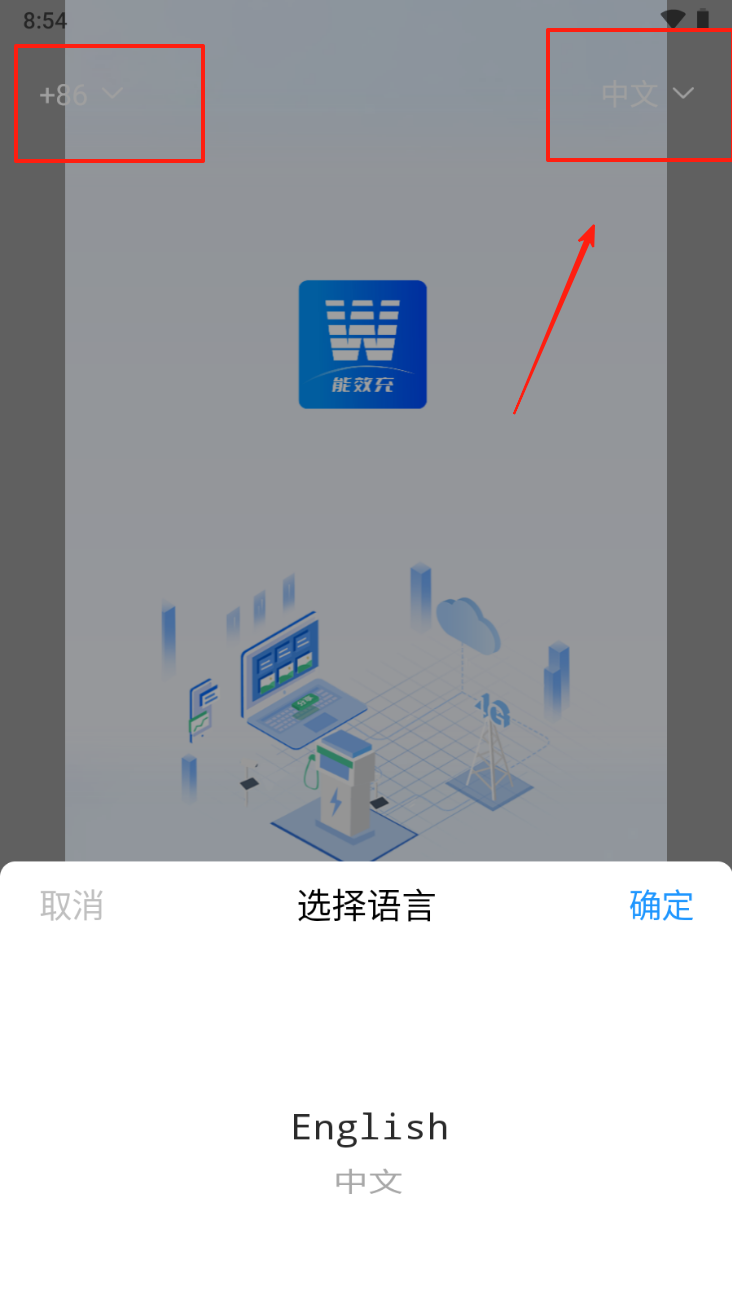Confirm the language choice with 确定
732x1304 pixels.
tap(661, 905)
